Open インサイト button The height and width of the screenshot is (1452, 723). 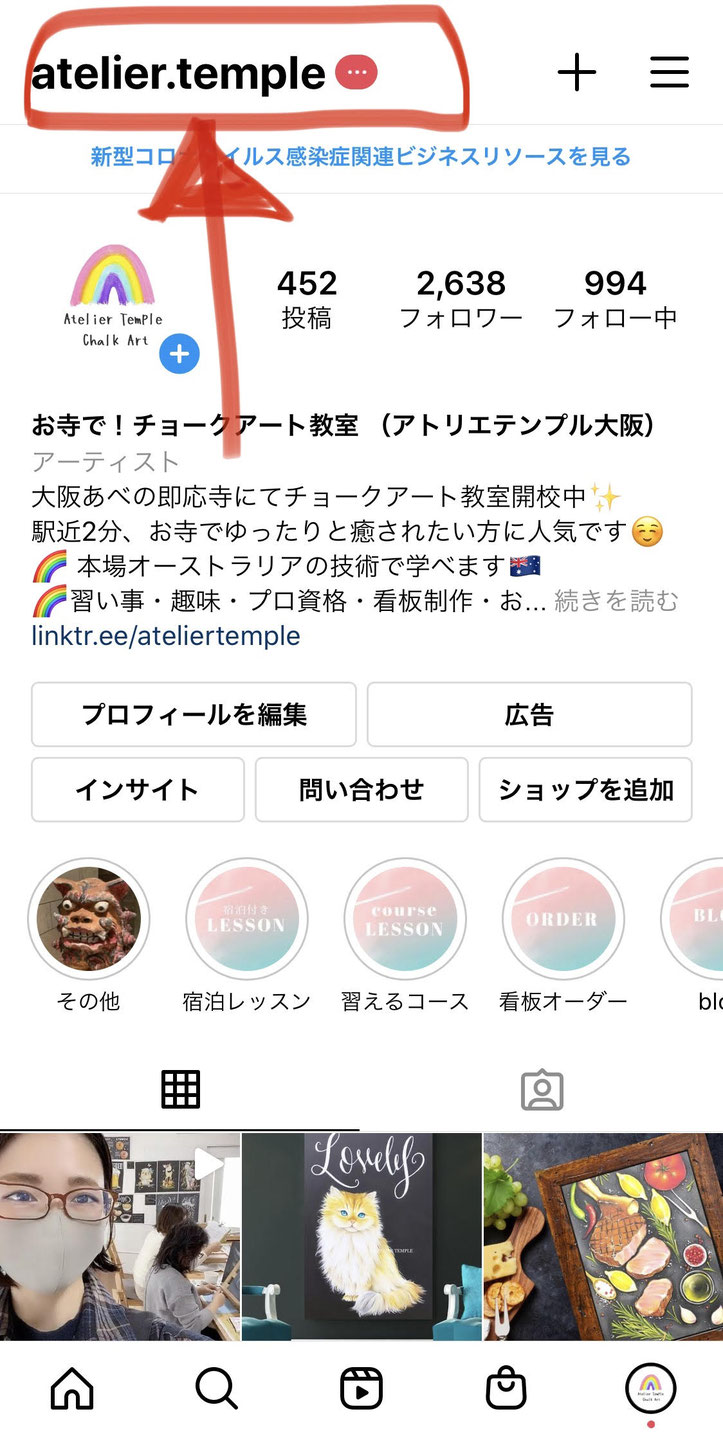[x=138, y=790]
